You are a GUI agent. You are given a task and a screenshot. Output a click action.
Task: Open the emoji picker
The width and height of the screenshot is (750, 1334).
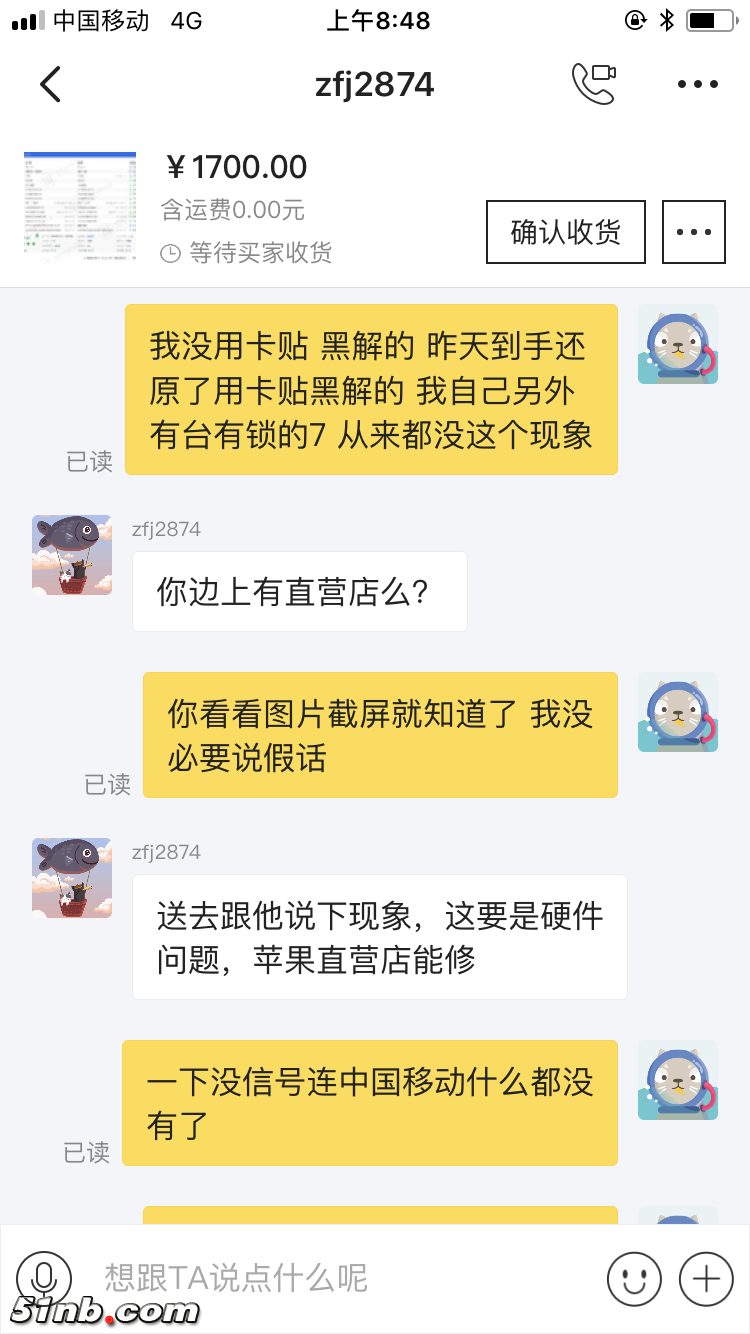pos(634,1278)
